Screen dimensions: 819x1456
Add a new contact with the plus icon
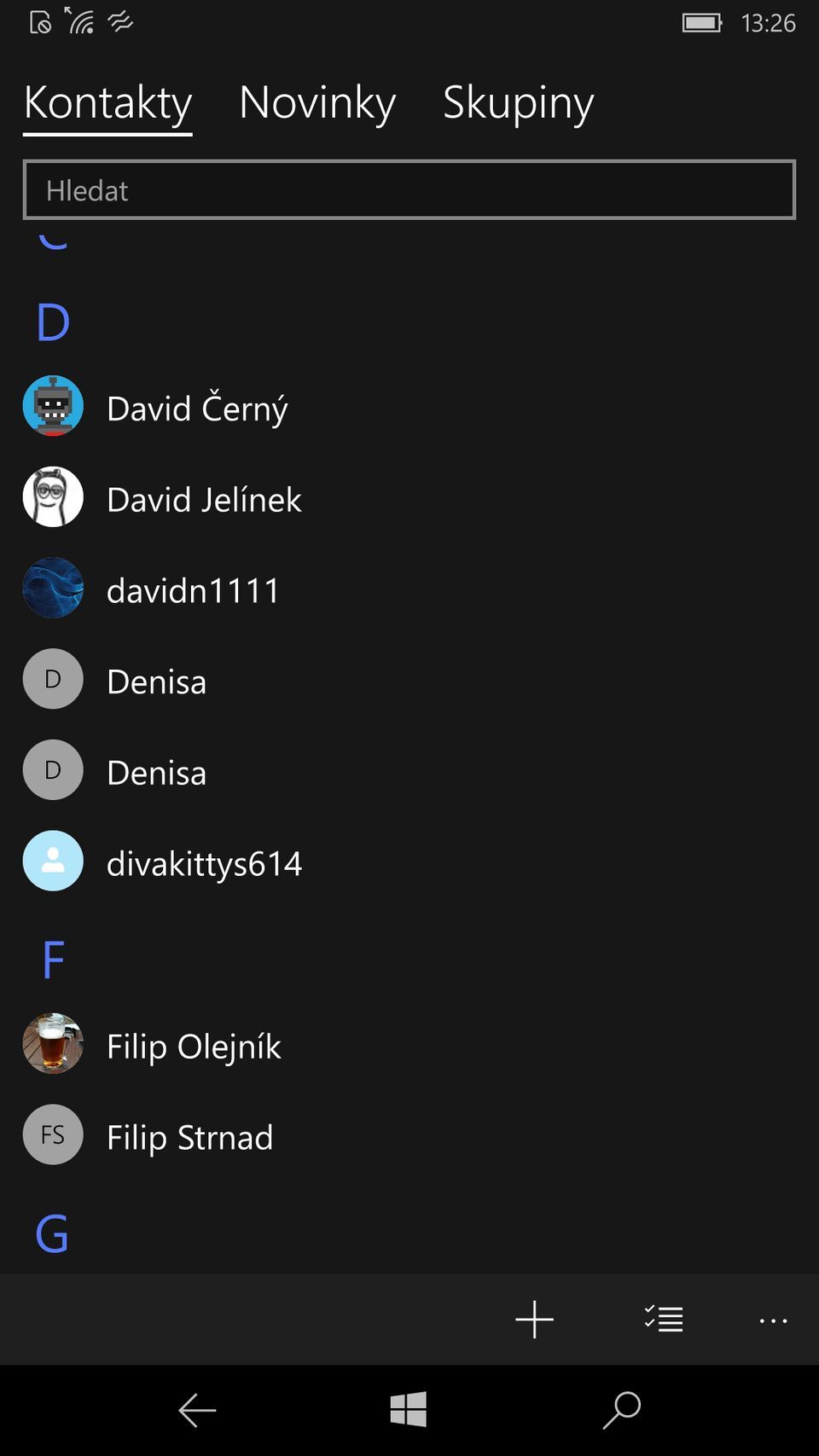point(533,1320)
